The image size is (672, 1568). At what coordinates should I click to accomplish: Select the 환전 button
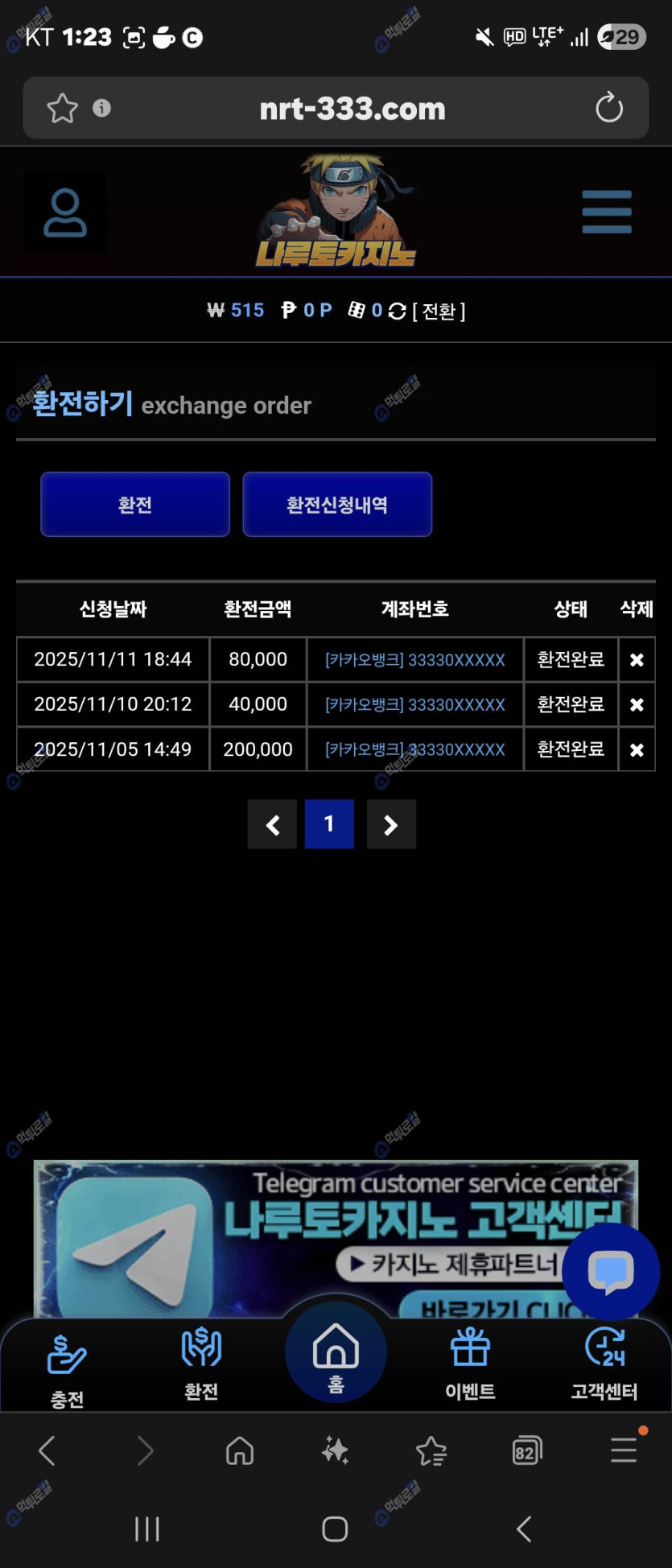pyautogui.click(x=135, y=505)
